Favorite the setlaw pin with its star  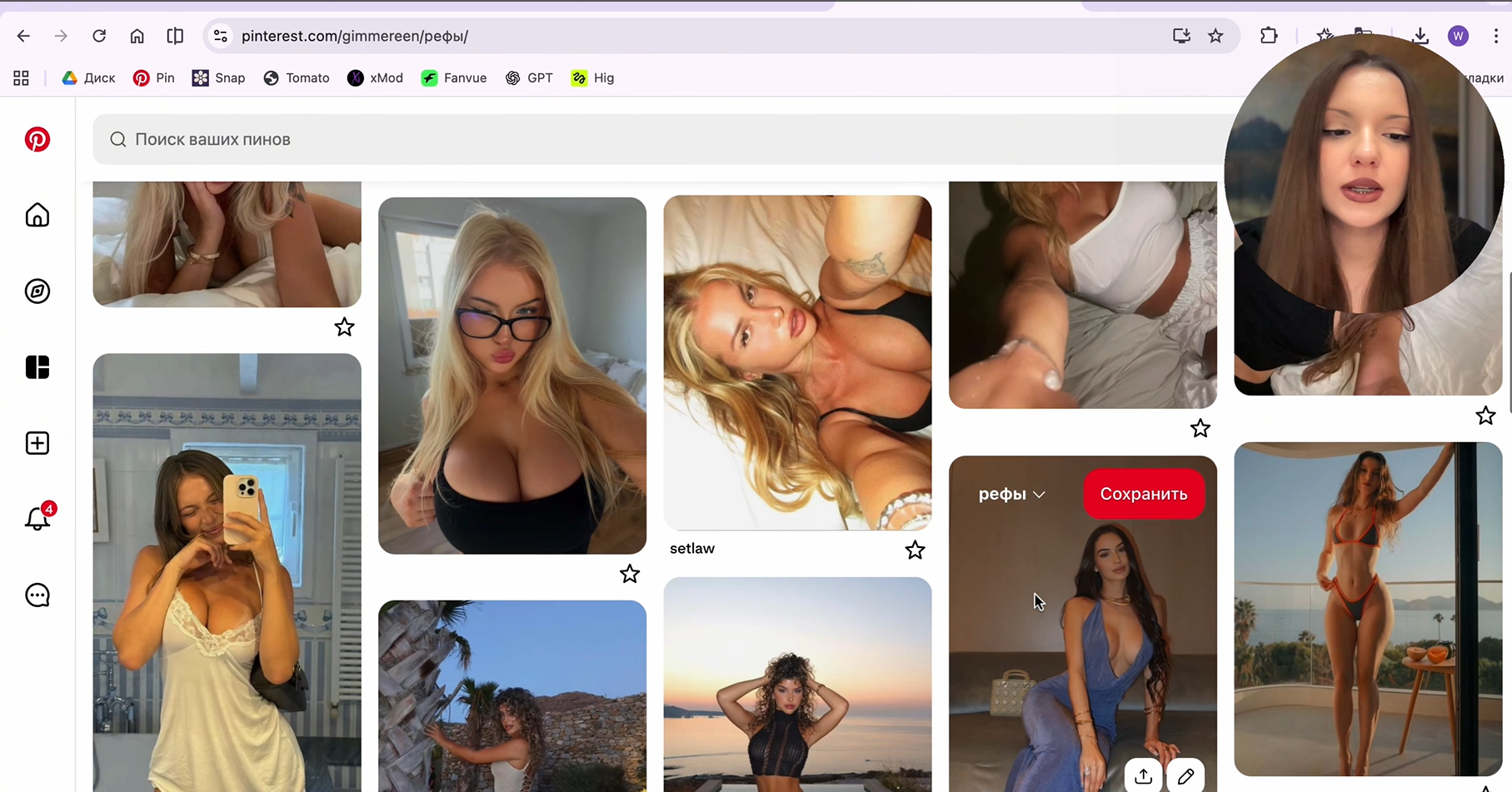915,550
